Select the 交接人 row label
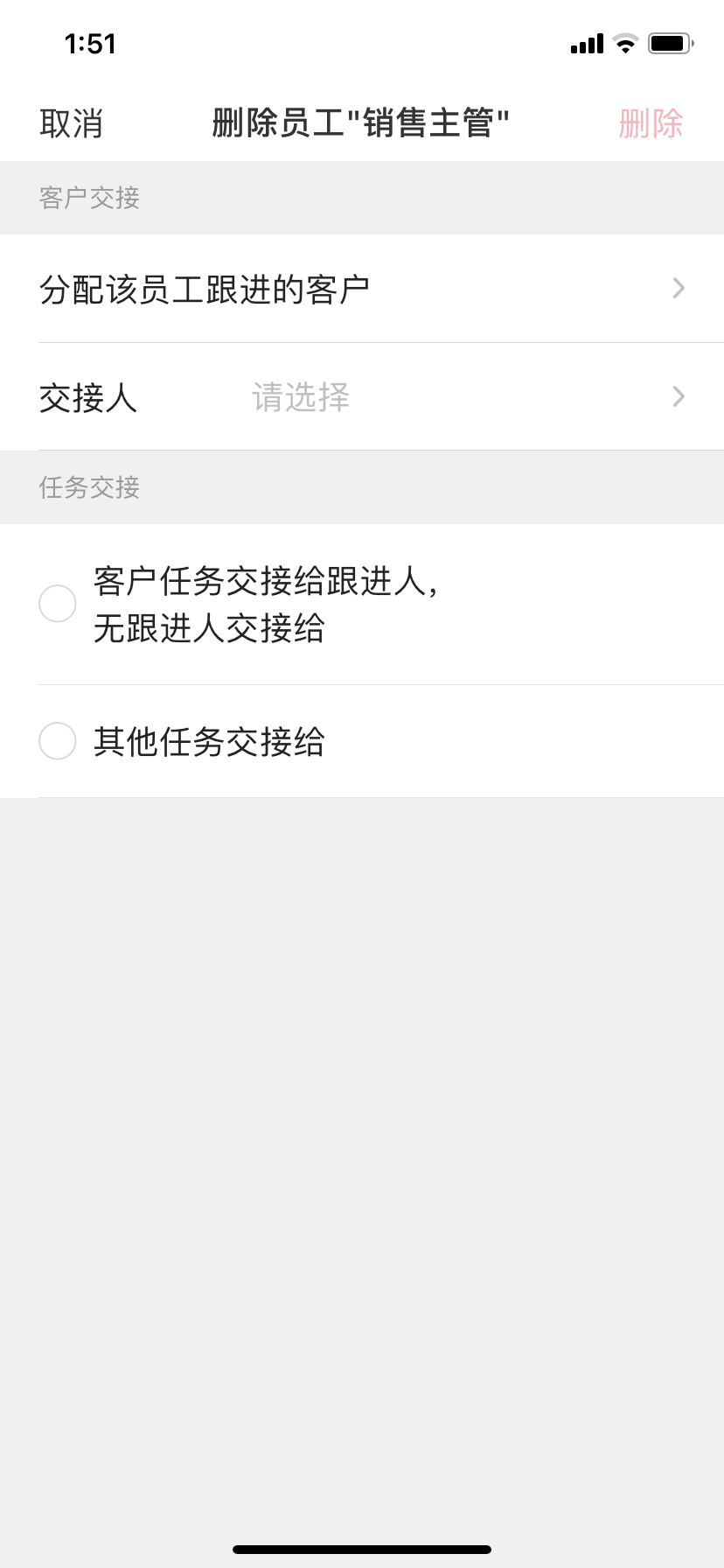This screenshot has width=724, height=1568. coord(88,396)
